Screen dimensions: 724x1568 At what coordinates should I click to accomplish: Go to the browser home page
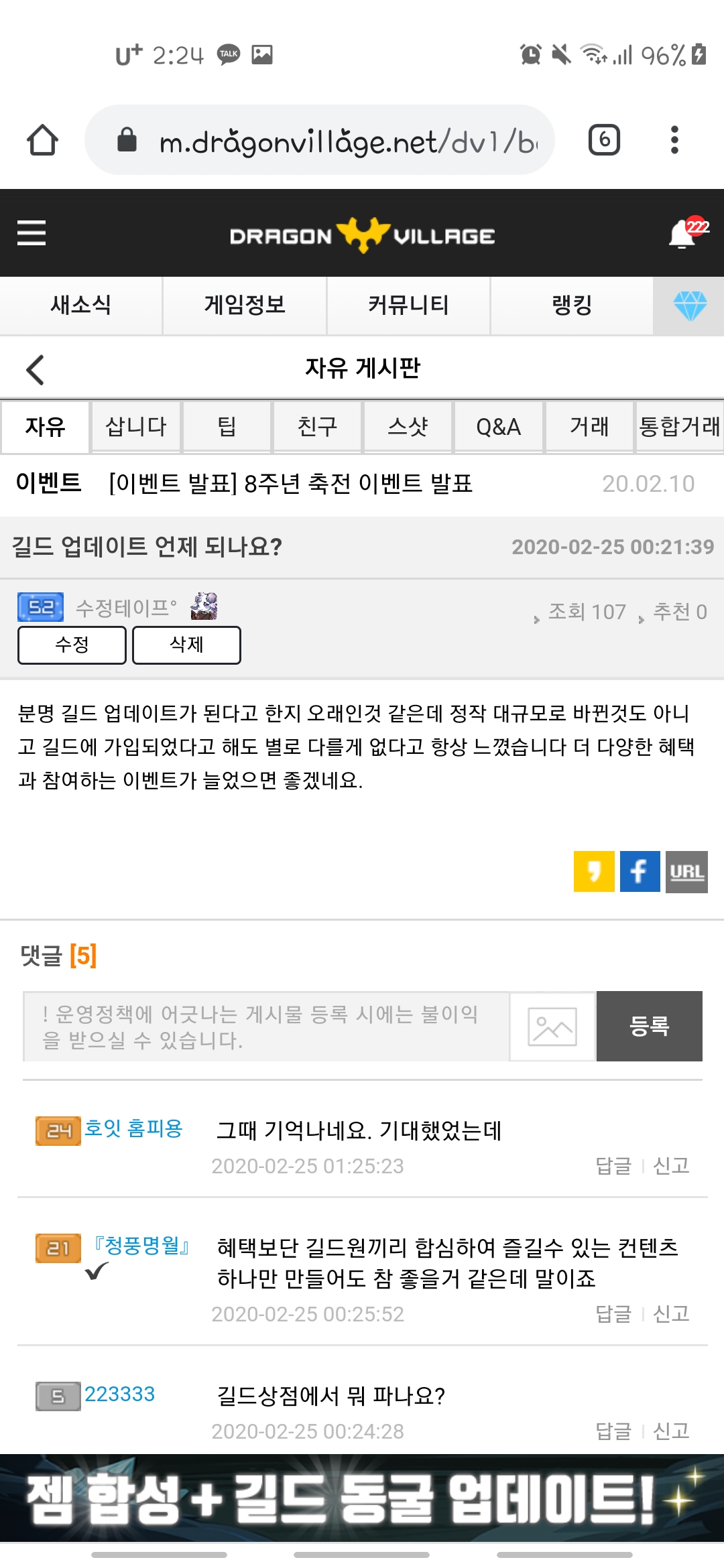click(x=42, y=140)
